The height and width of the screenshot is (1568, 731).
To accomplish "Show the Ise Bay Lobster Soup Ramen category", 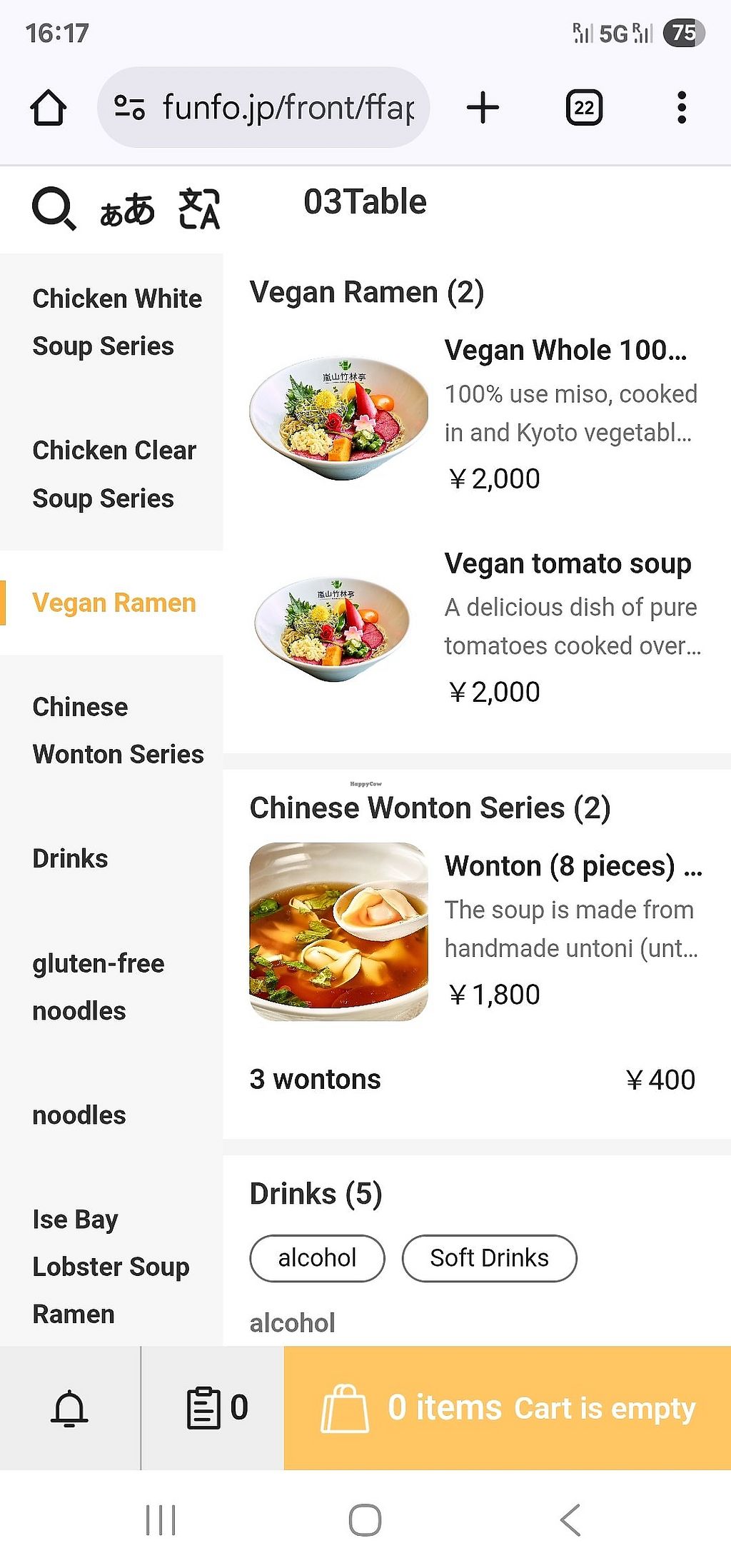I will 111,1266.
